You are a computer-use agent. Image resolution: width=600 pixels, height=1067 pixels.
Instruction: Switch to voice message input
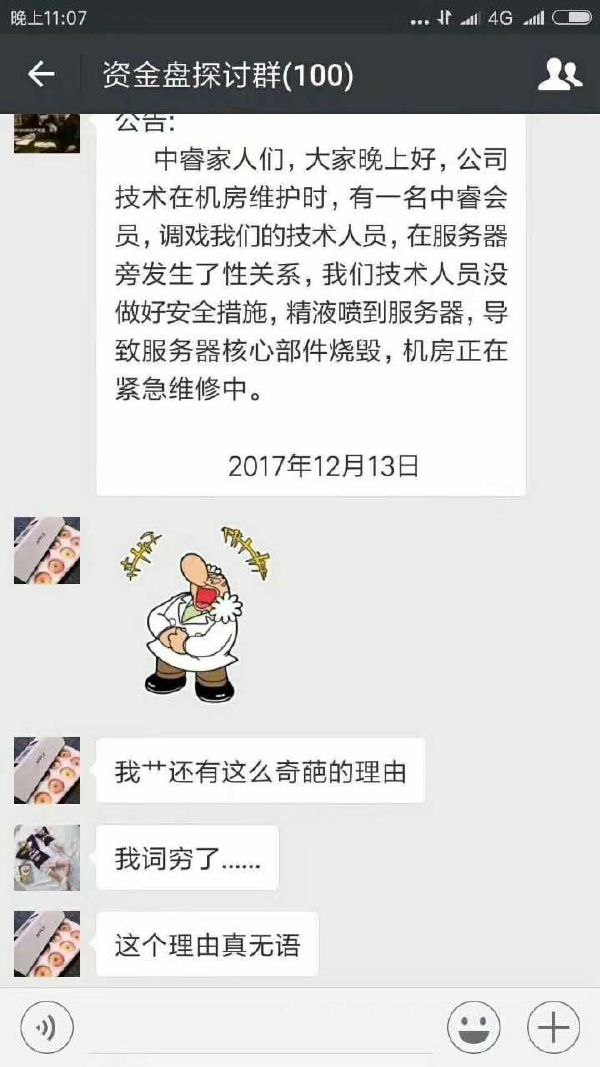click(x=44, y=1027)
